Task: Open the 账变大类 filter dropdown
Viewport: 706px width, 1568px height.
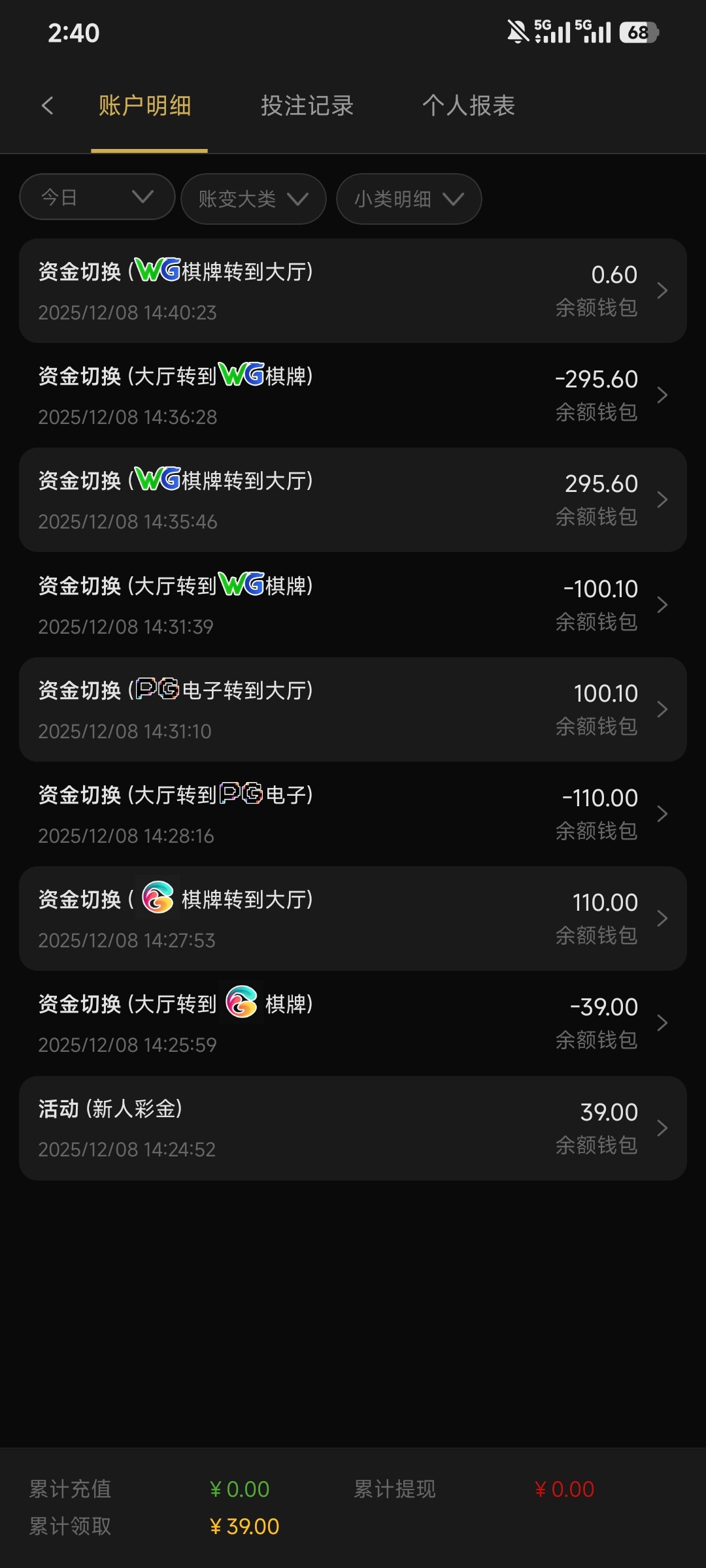Action: click(253, 199)
